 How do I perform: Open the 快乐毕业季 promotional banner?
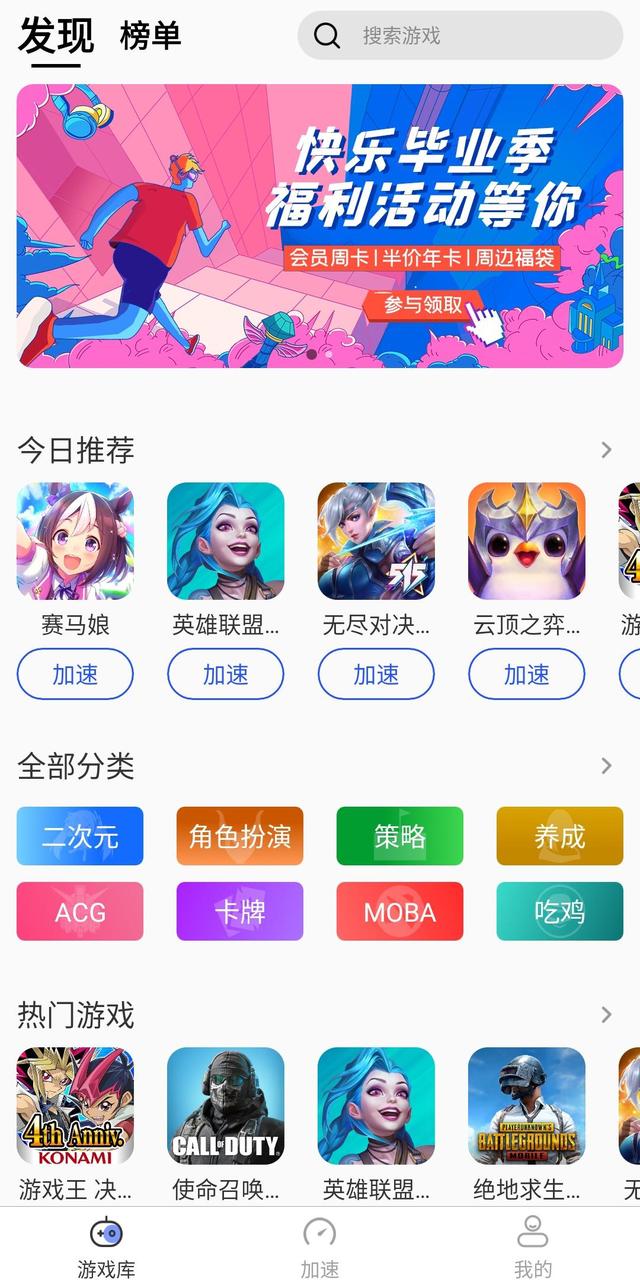click(320, 226)
